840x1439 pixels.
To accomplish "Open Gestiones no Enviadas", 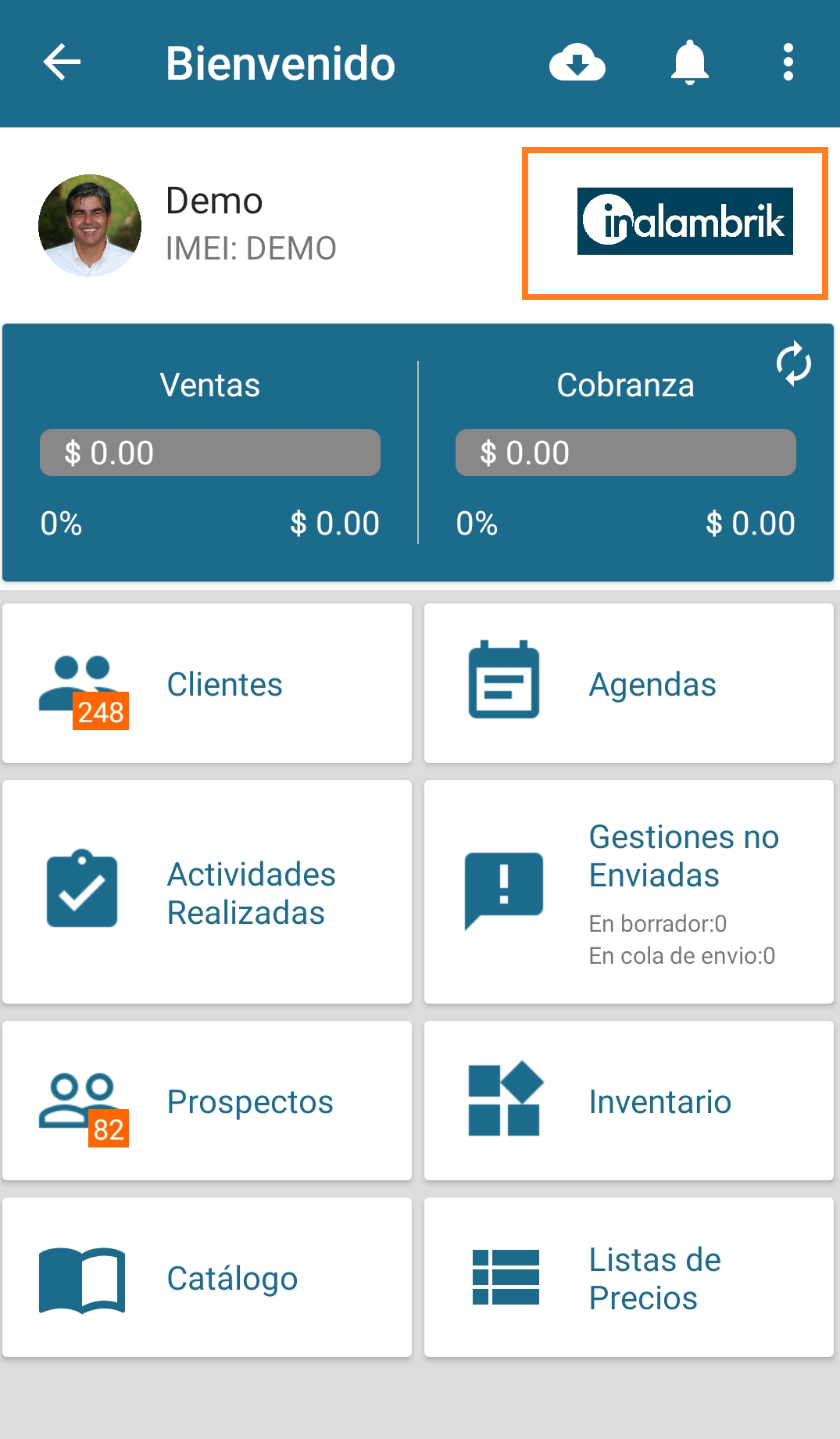I will [629, 892].
